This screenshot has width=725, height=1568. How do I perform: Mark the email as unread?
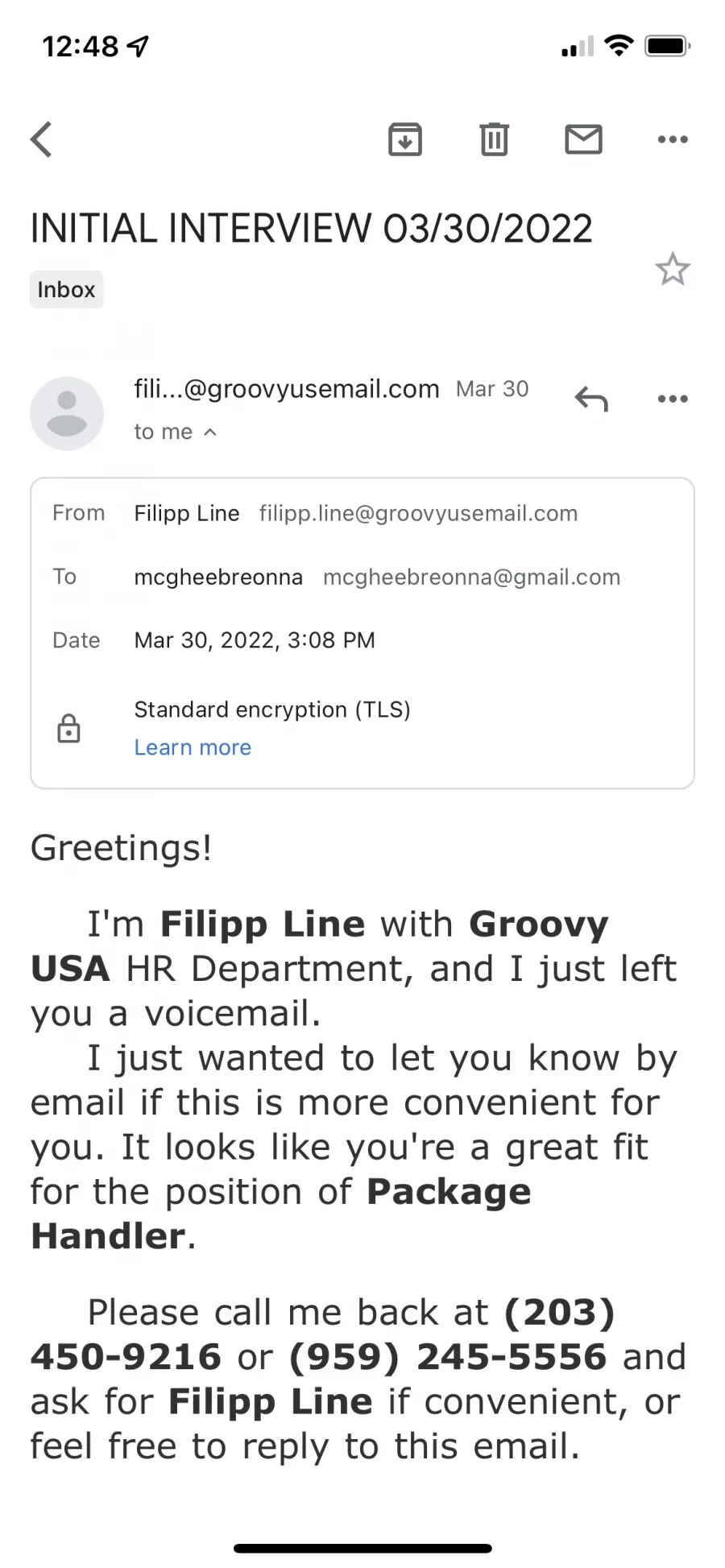point(583,139)
